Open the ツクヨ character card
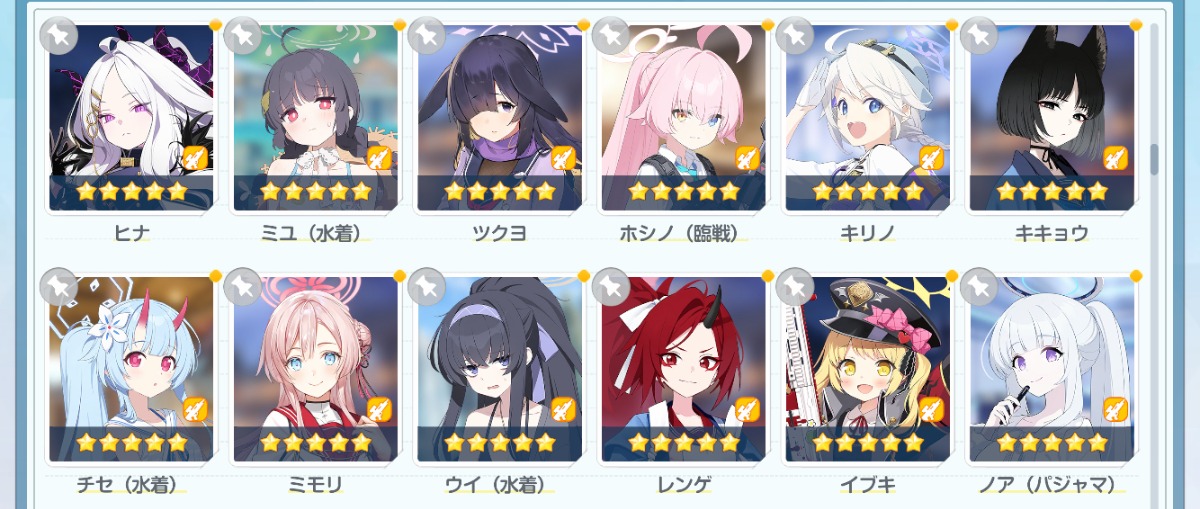1200x509 pixels. (499, 118)
